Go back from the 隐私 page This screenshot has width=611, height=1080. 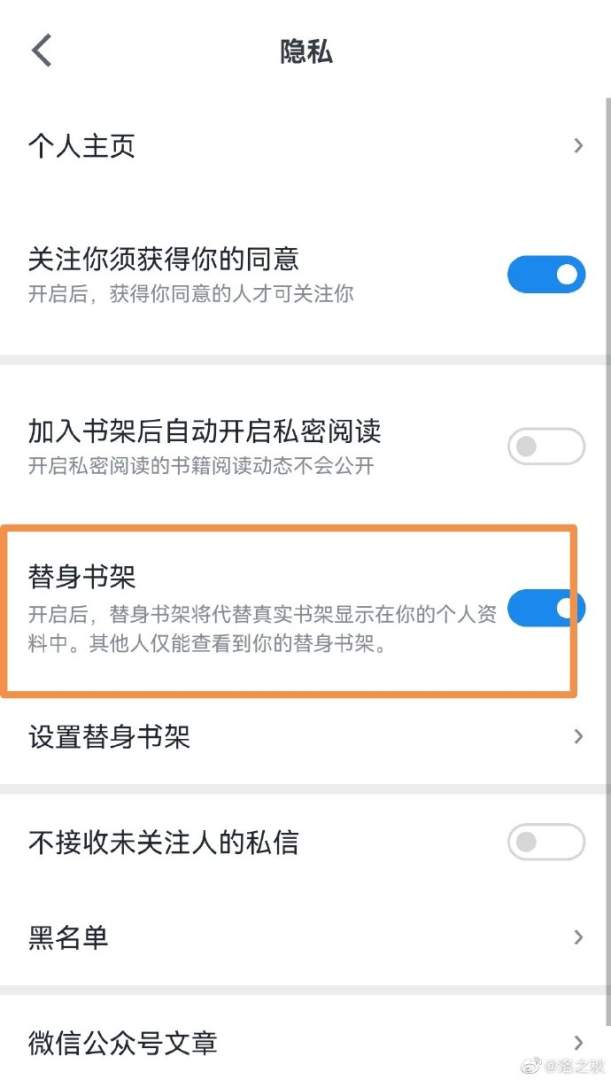click(x=42, y=50)
